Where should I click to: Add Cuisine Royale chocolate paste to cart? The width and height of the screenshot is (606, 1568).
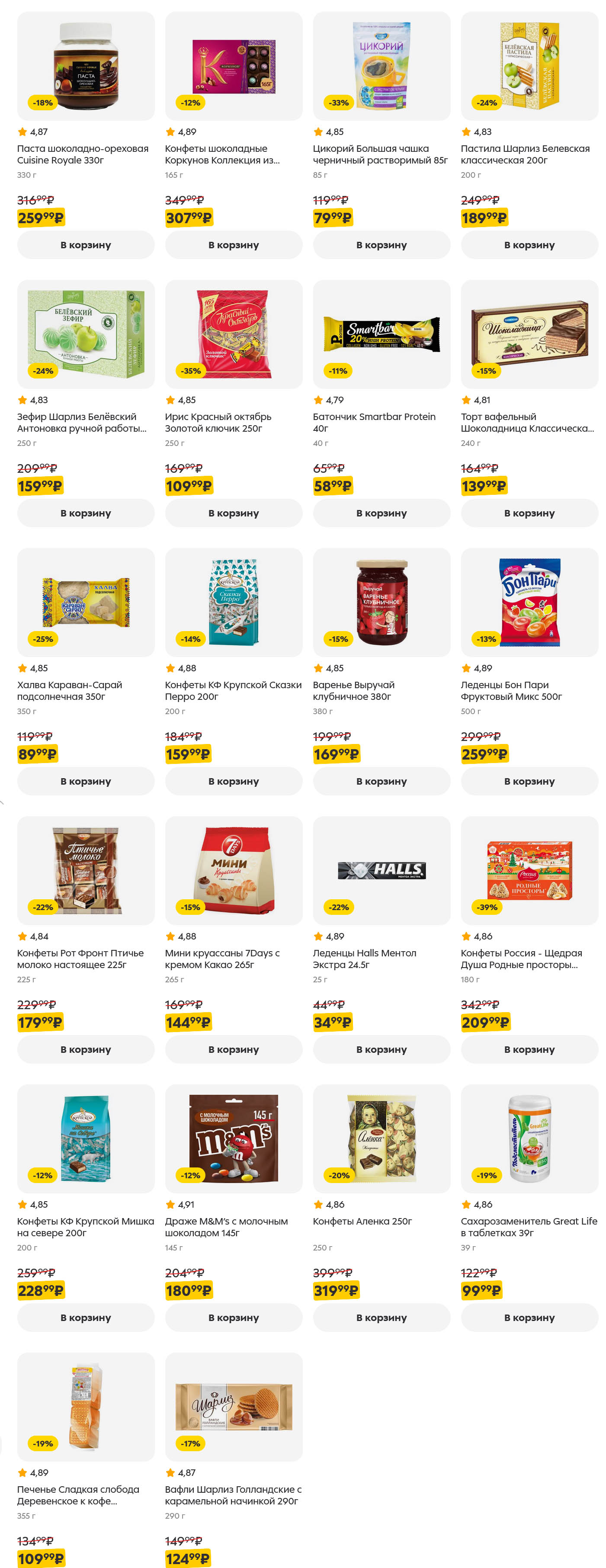click(85, 245)
